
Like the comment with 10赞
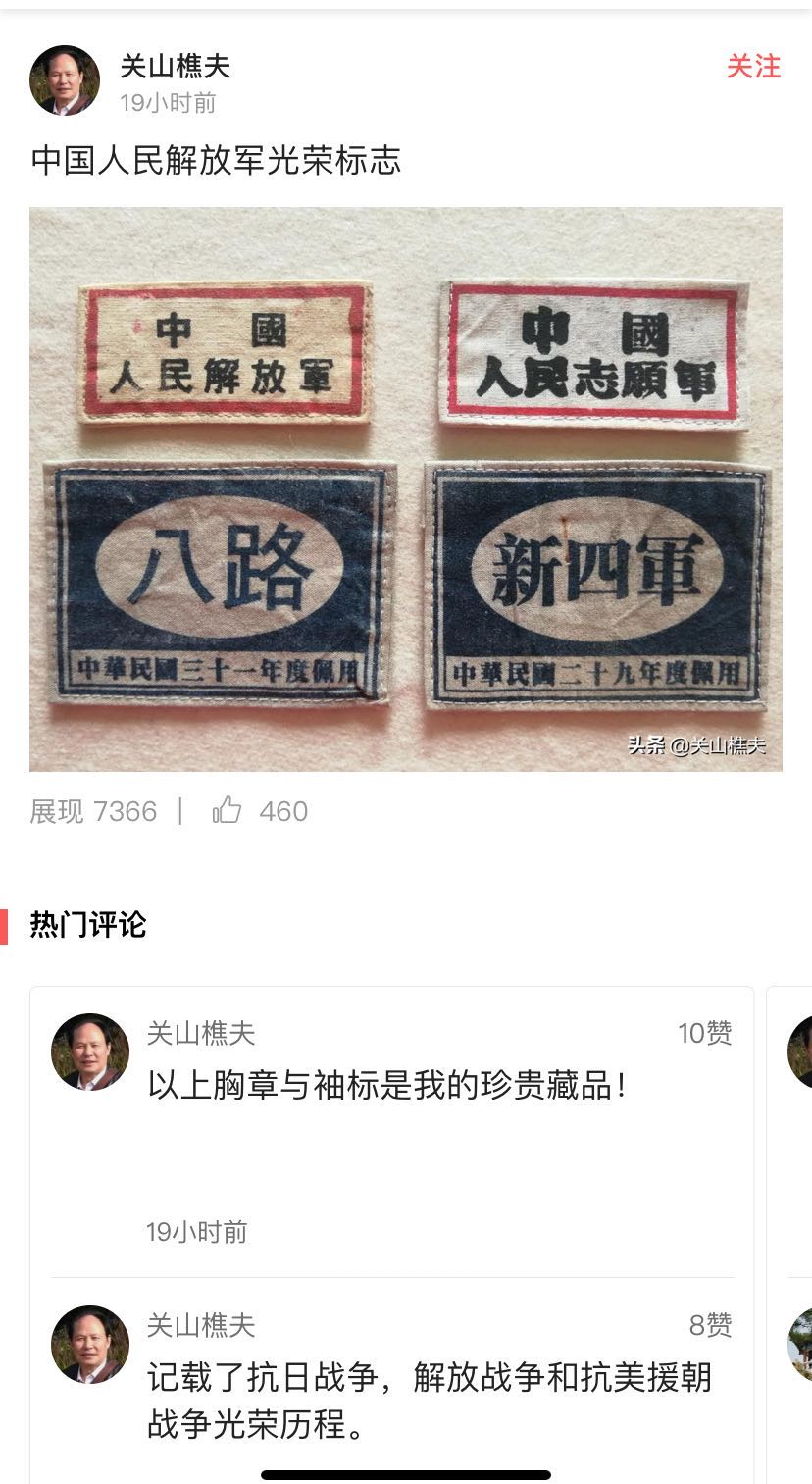pyautogui.click(x=704, y=1033)
